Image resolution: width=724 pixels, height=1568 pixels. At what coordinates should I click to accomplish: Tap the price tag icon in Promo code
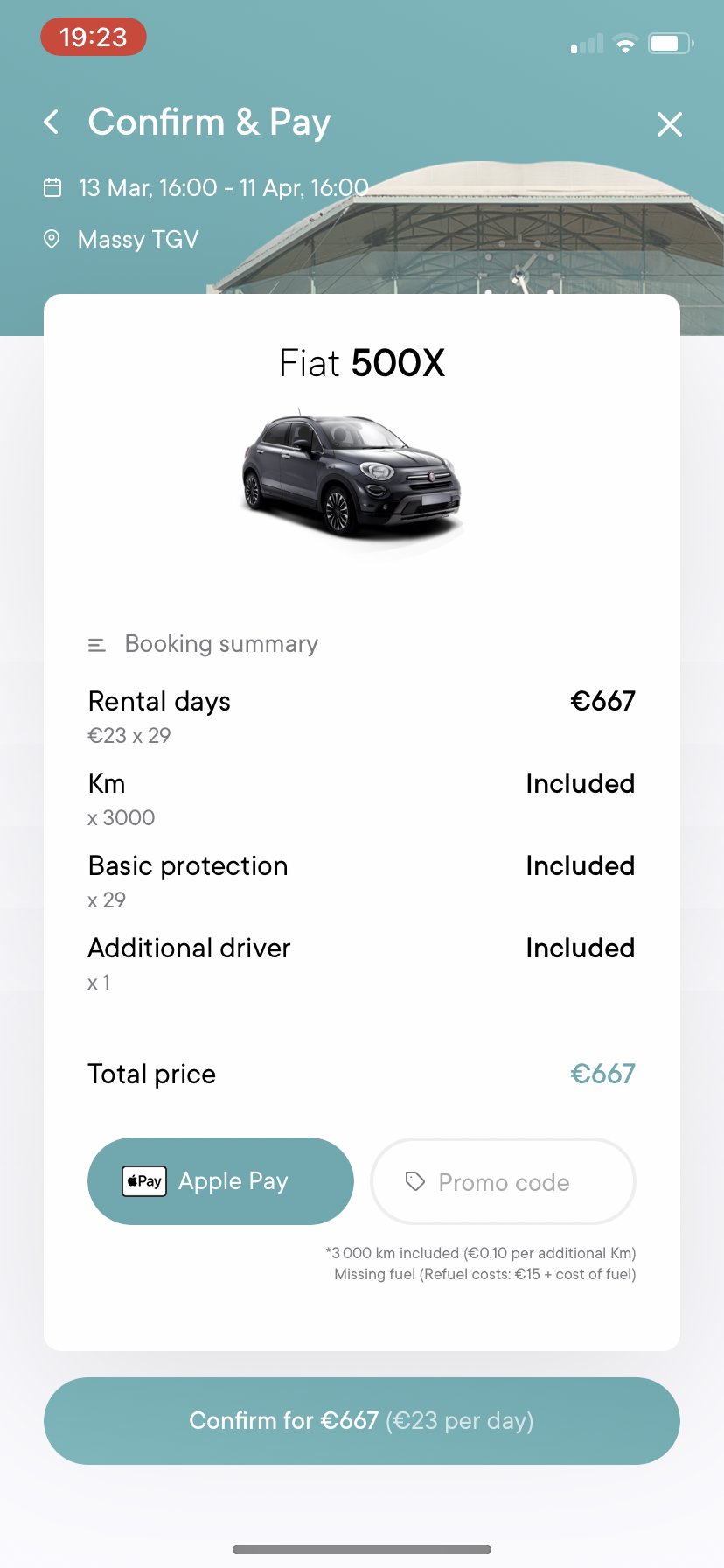pyautogui.click(x=415, y=1181)
